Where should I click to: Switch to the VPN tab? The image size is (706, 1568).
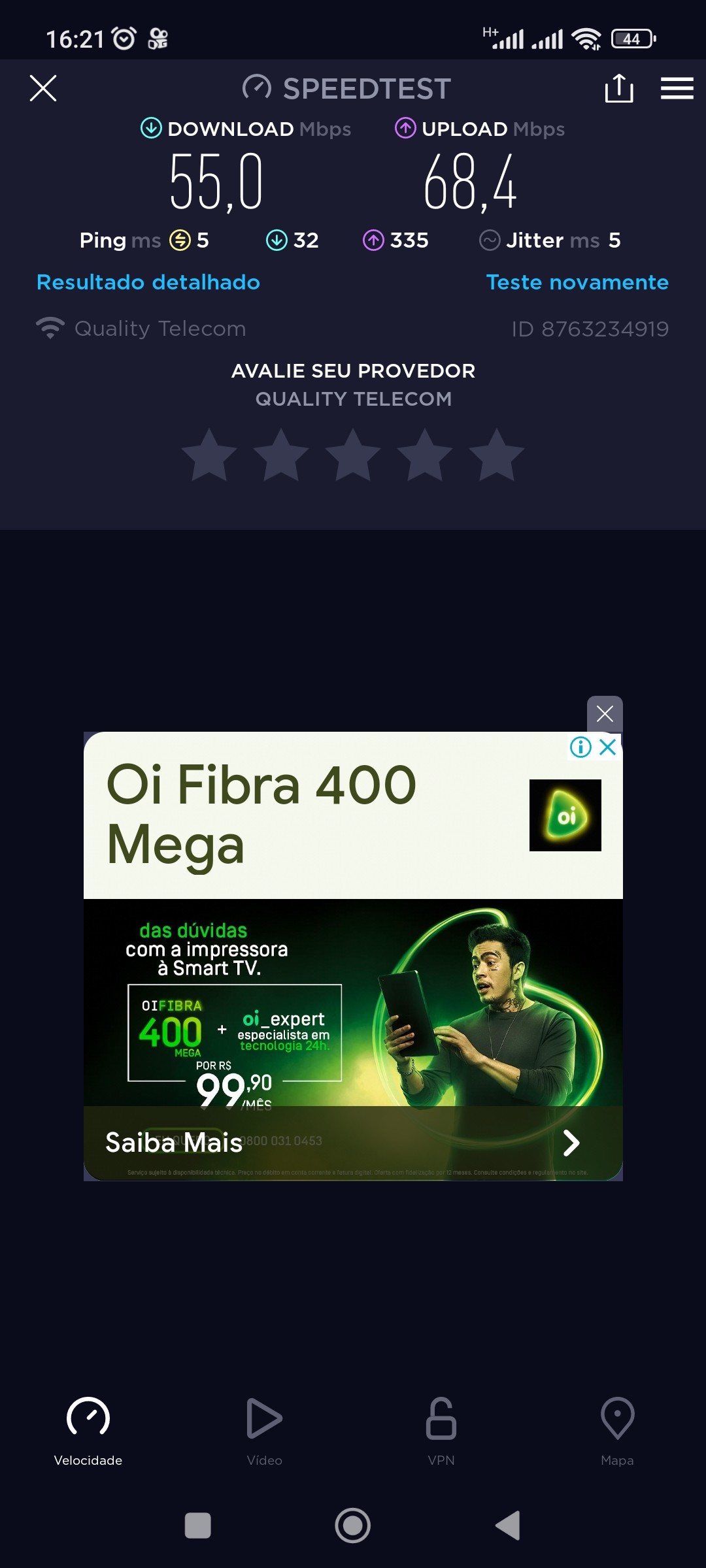click(441, 1431)
